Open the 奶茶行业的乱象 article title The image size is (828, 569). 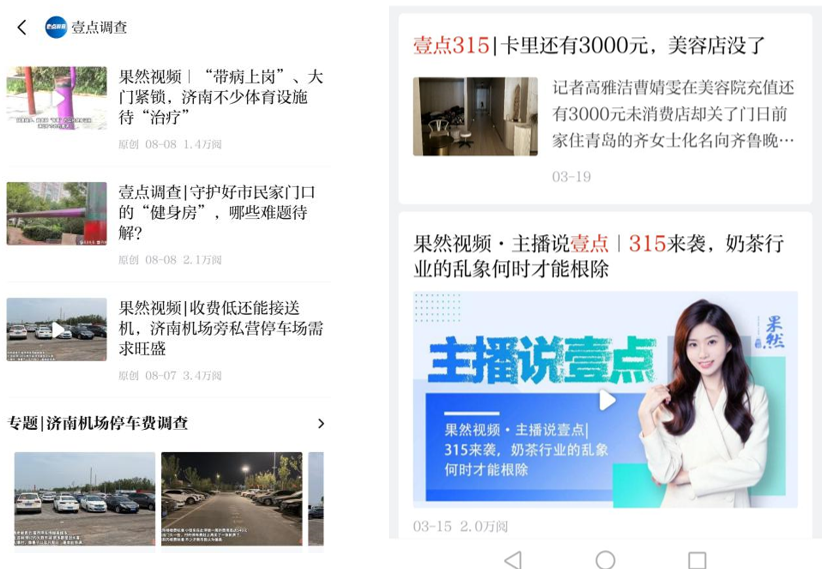(x=598, y=256)
